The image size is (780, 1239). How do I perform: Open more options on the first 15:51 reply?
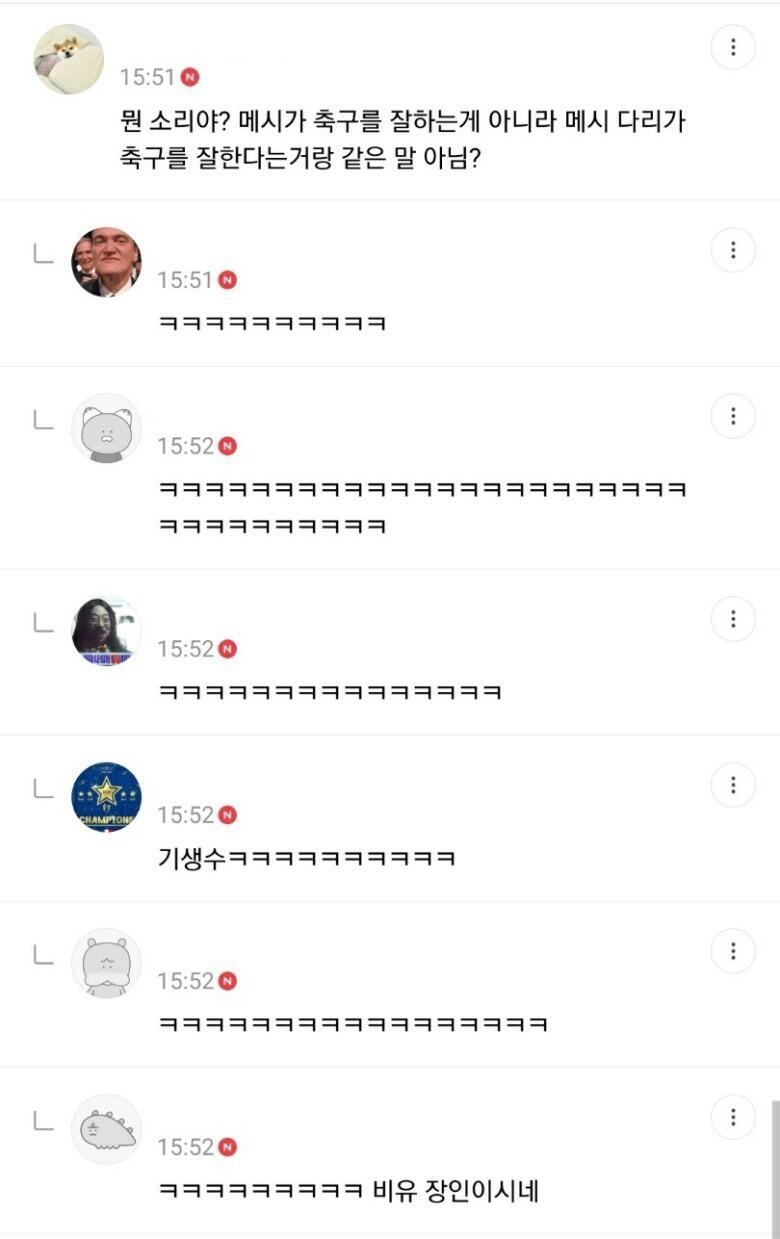[x=733, y=250]
